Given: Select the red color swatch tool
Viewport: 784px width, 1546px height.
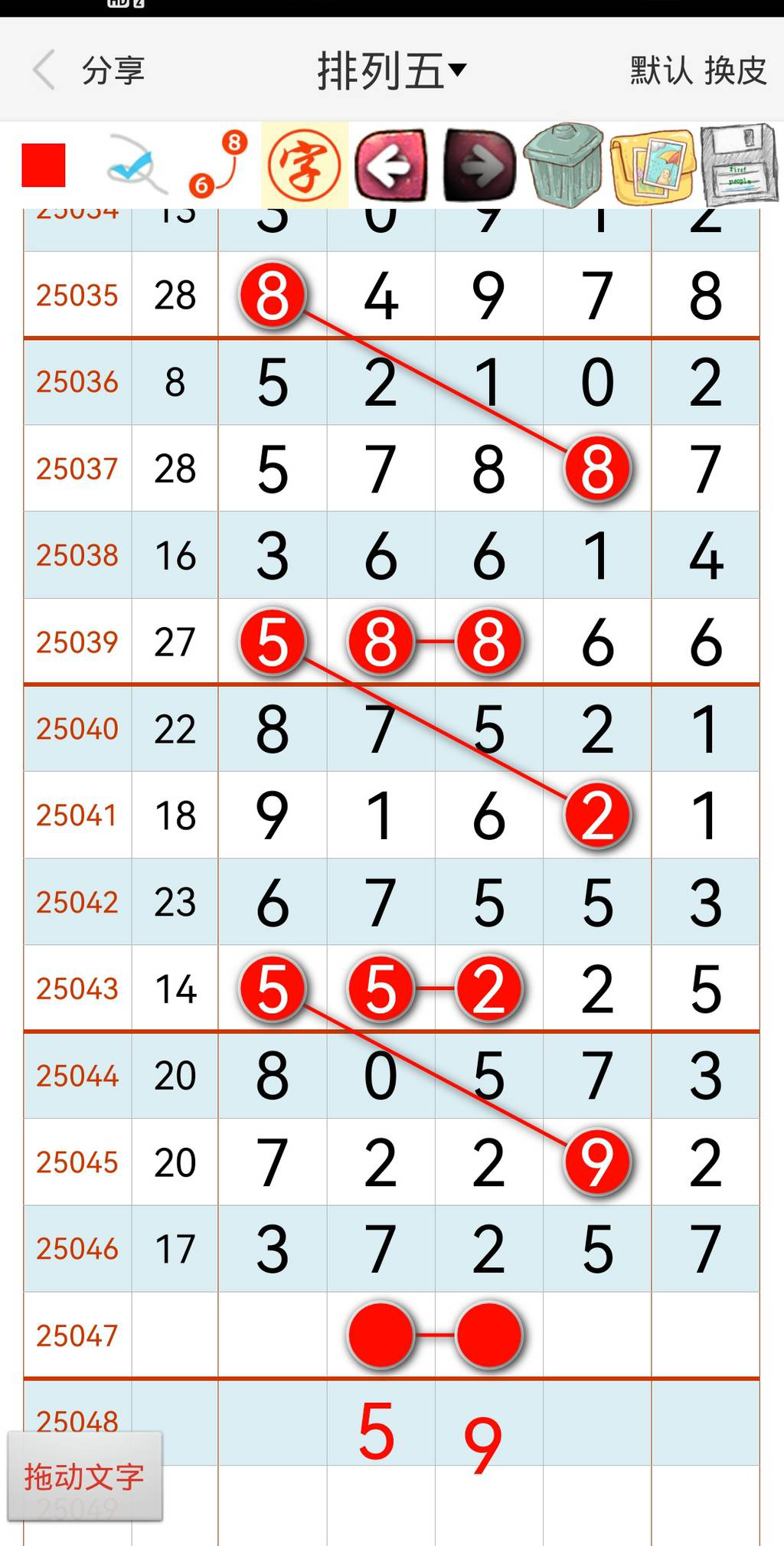Looking at the screenshot, I should (44, 164).
